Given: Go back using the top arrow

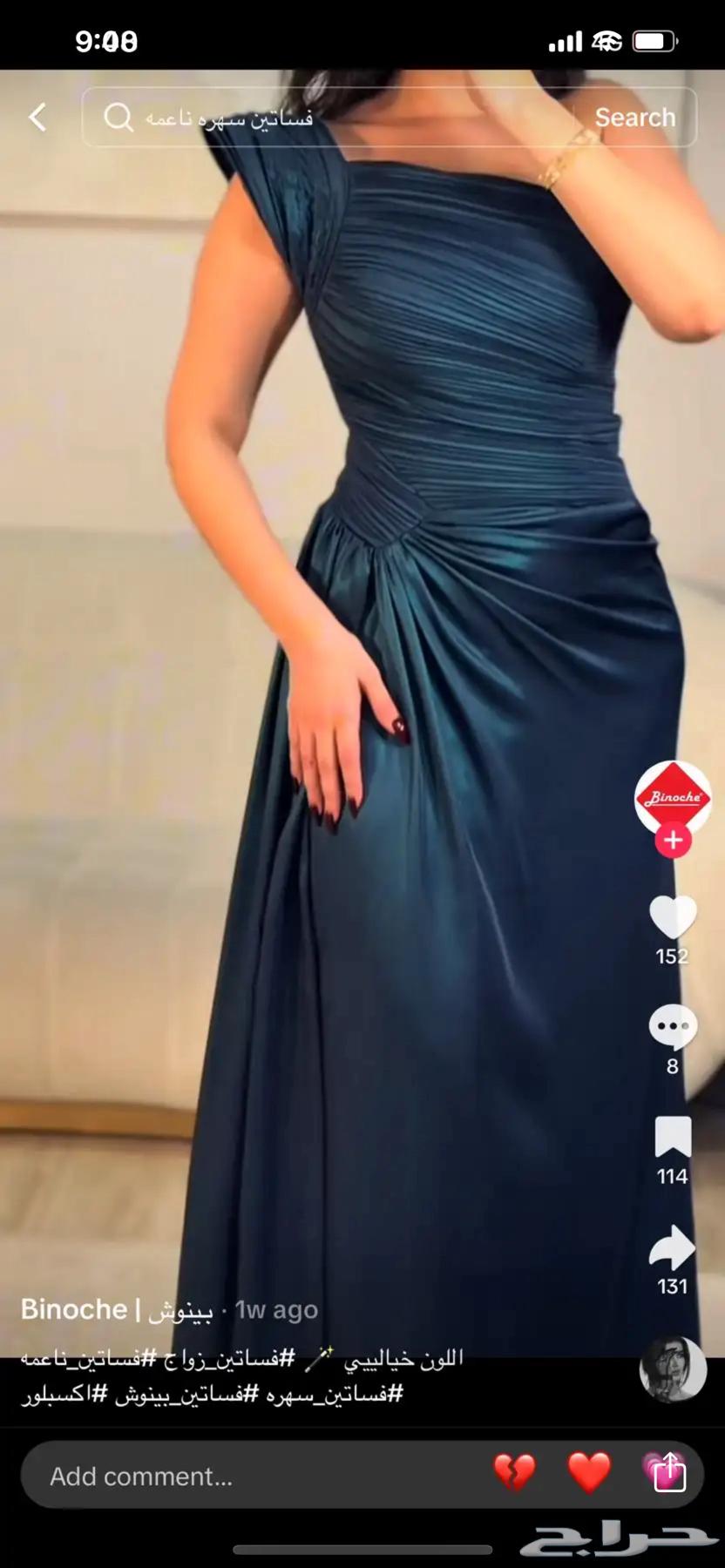Looking at the screenshot, I should point(37,118).
